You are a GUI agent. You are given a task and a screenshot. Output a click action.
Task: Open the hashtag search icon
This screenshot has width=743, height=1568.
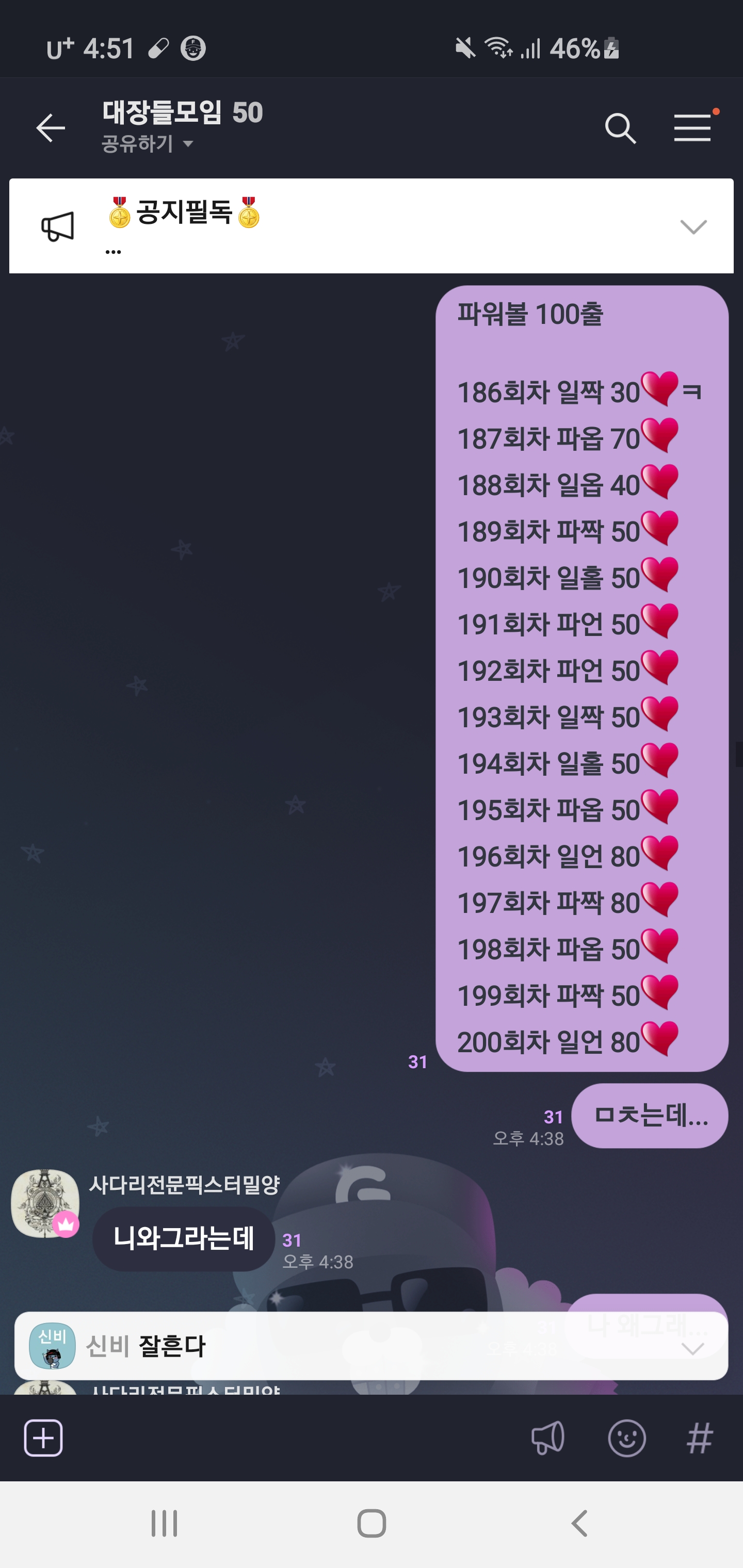[700, 1439]
